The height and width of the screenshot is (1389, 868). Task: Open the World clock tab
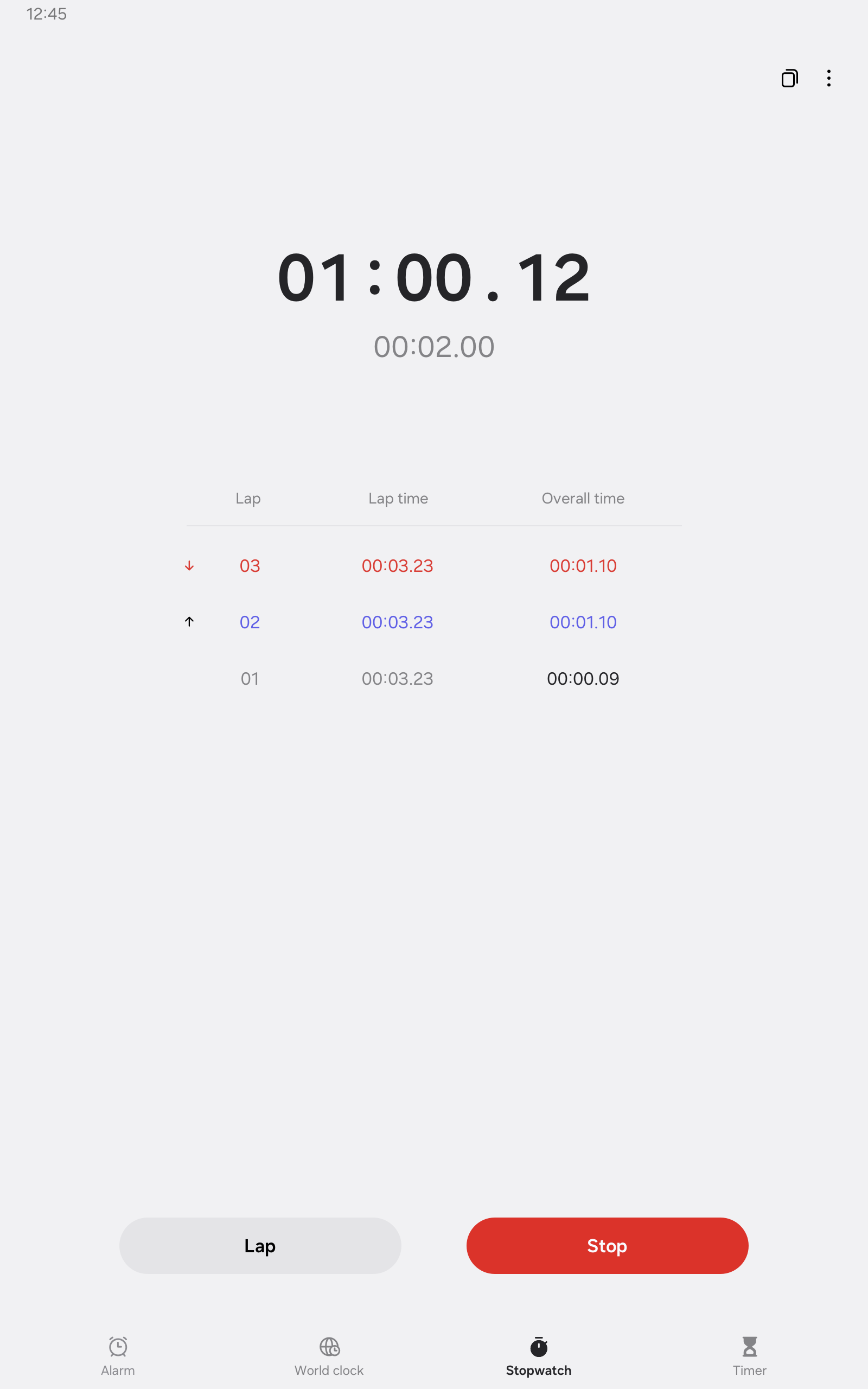coord(329,1356)
